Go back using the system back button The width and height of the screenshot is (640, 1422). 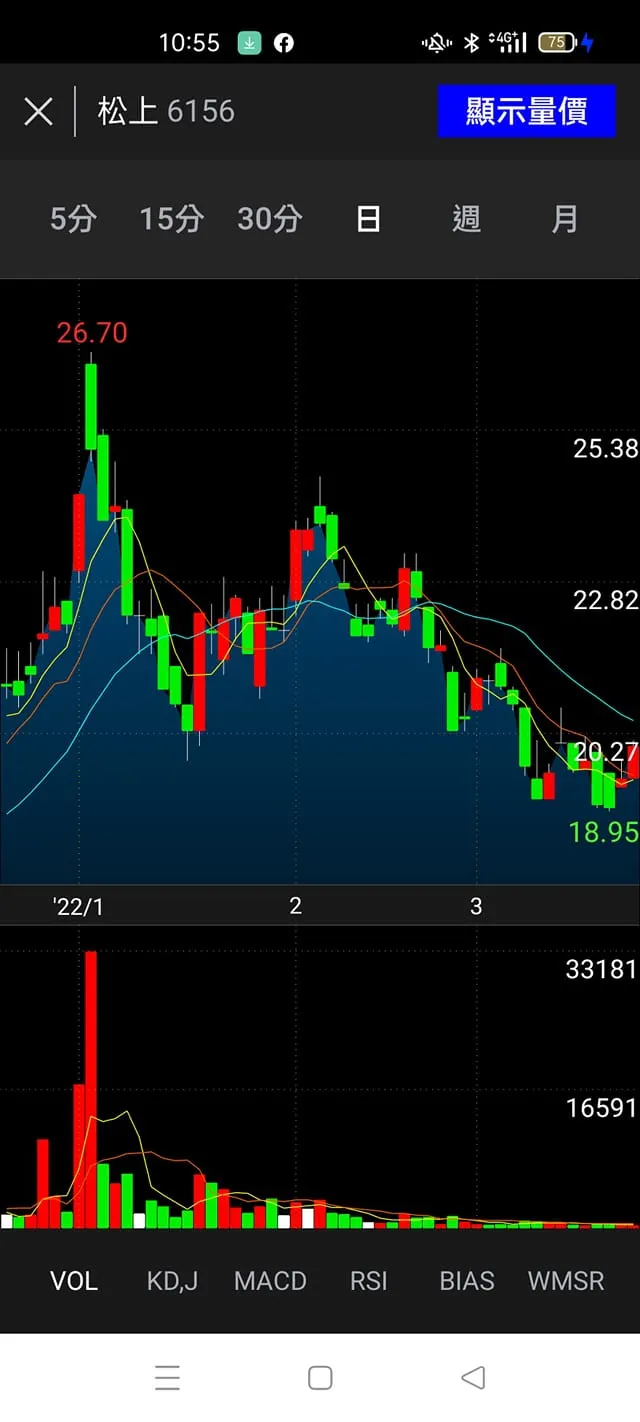tap(473, 1378)
